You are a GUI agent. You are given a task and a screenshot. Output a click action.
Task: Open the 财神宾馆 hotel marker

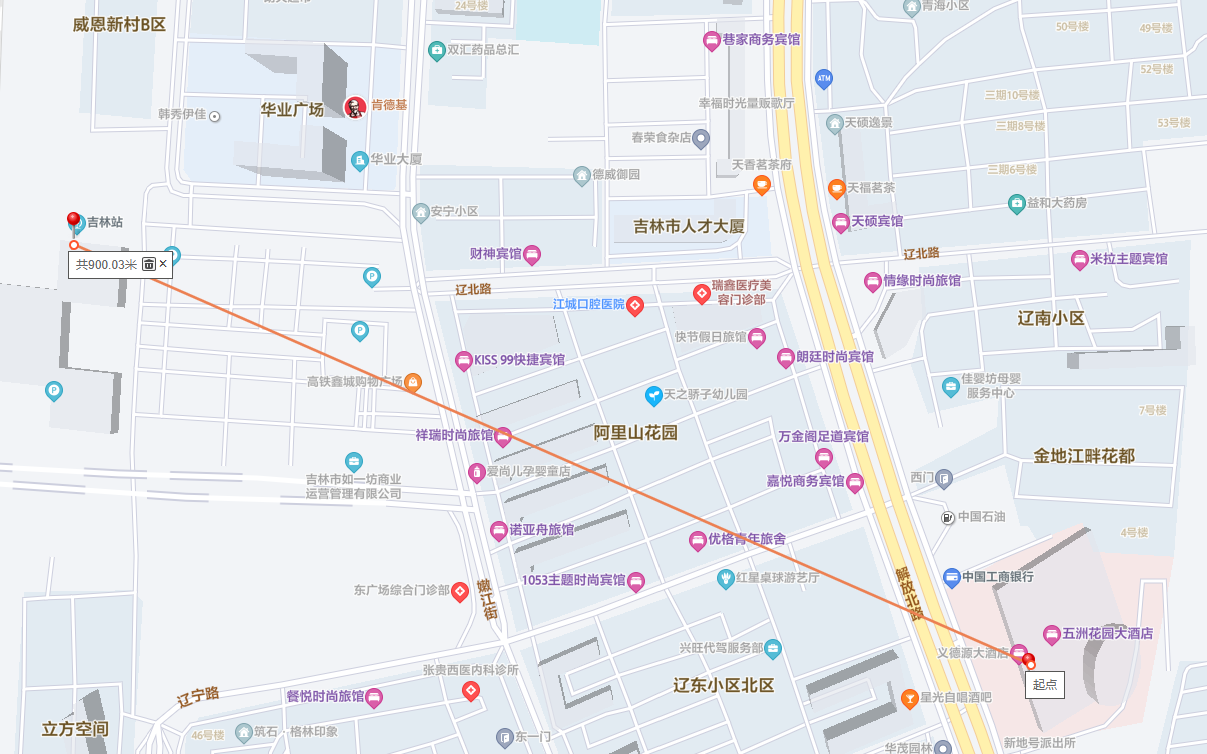tap(532, 255)
